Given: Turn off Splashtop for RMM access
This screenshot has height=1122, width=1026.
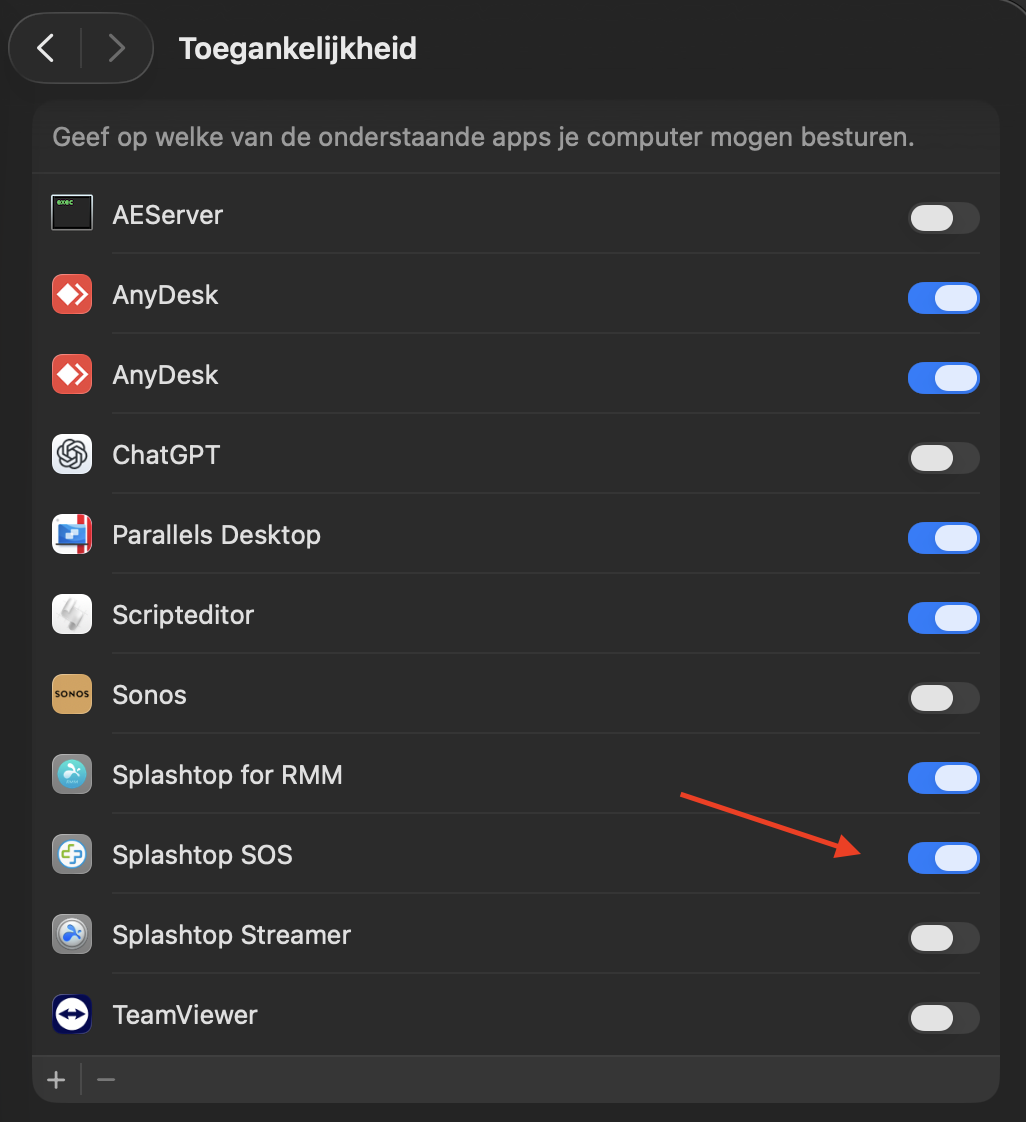Looking at the screenshot, I should (943, 778).
